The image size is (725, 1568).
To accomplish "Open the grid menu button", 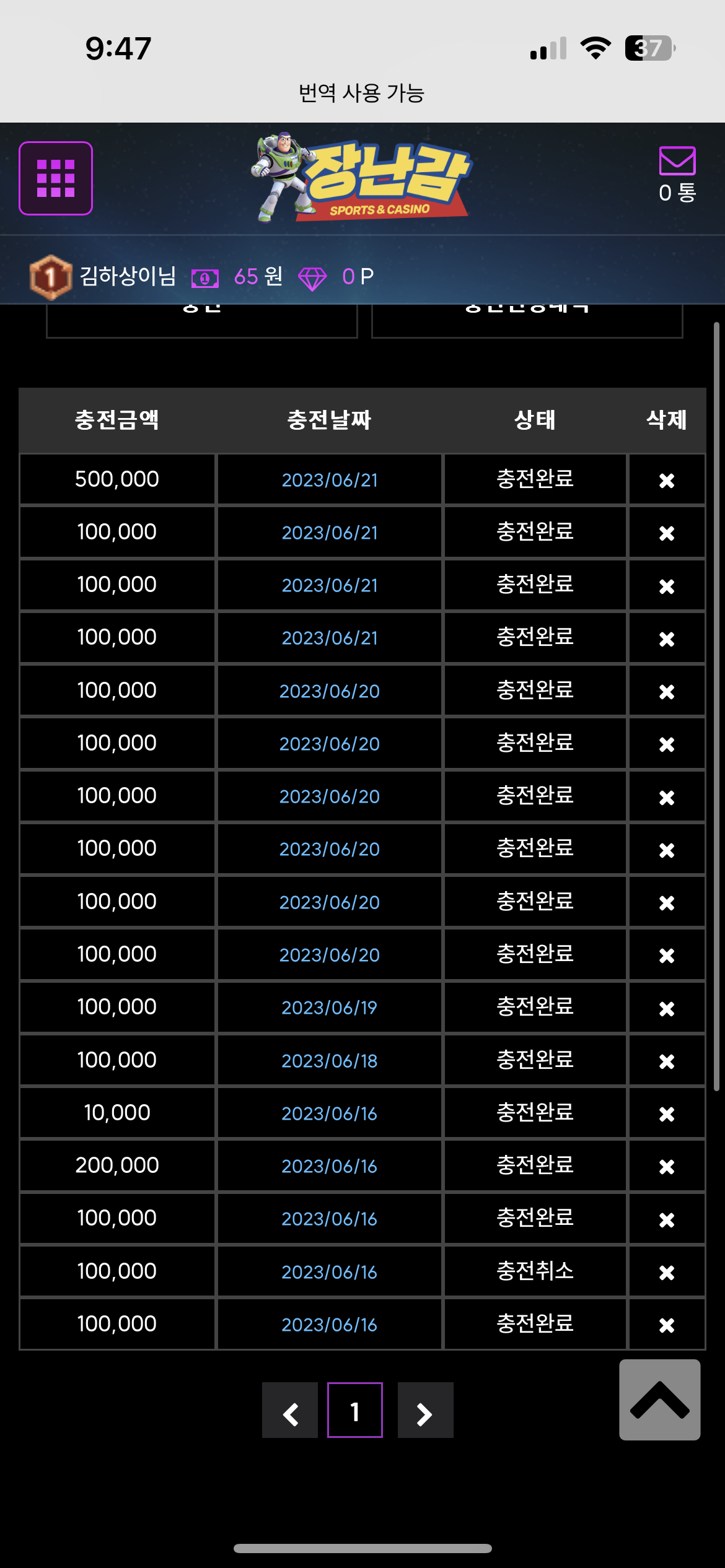I will pos(56,178).
